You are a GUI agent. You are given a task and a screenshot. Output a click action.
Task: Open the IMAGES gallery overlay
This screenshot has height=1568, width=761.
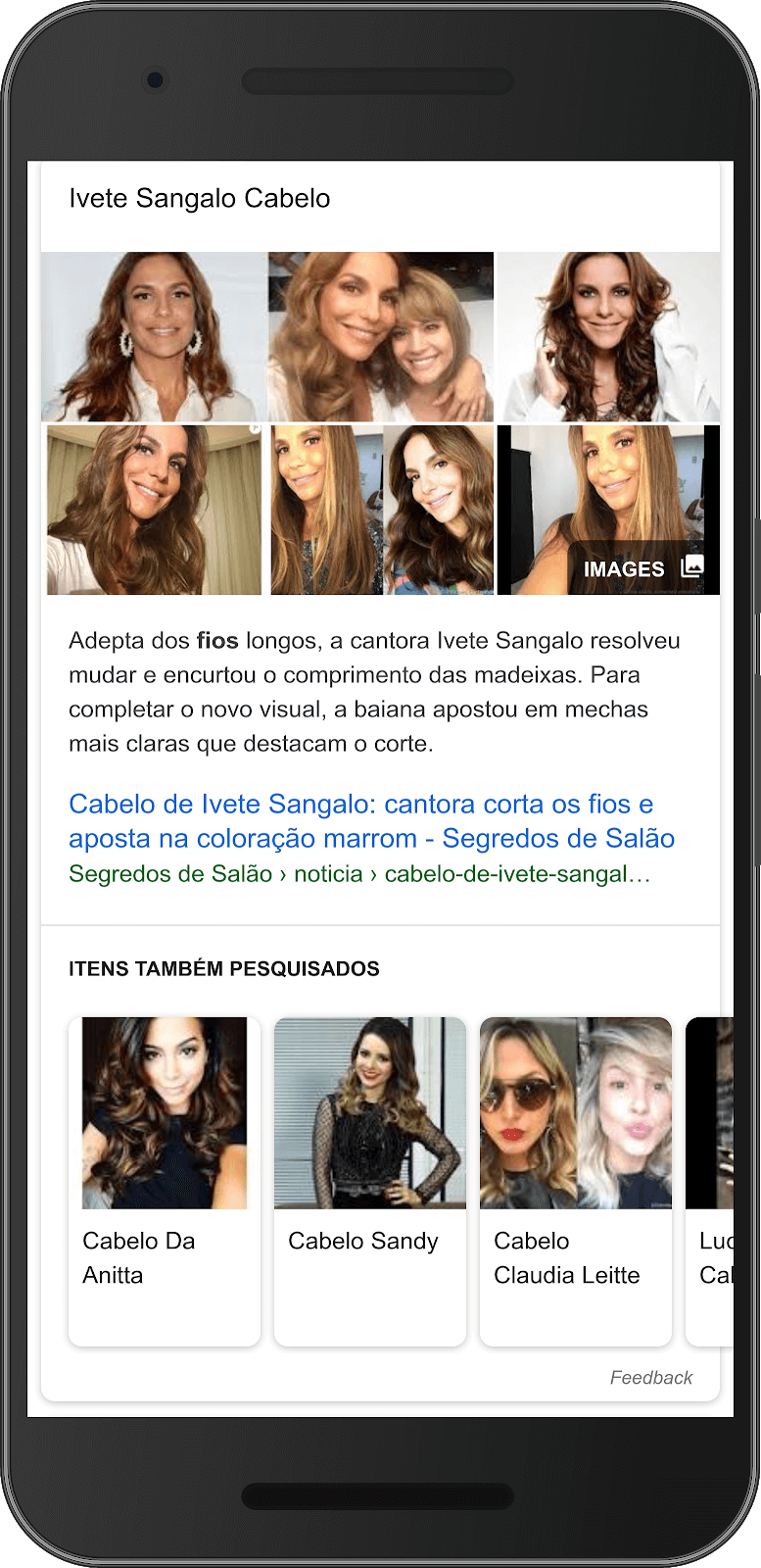(624, 567)
